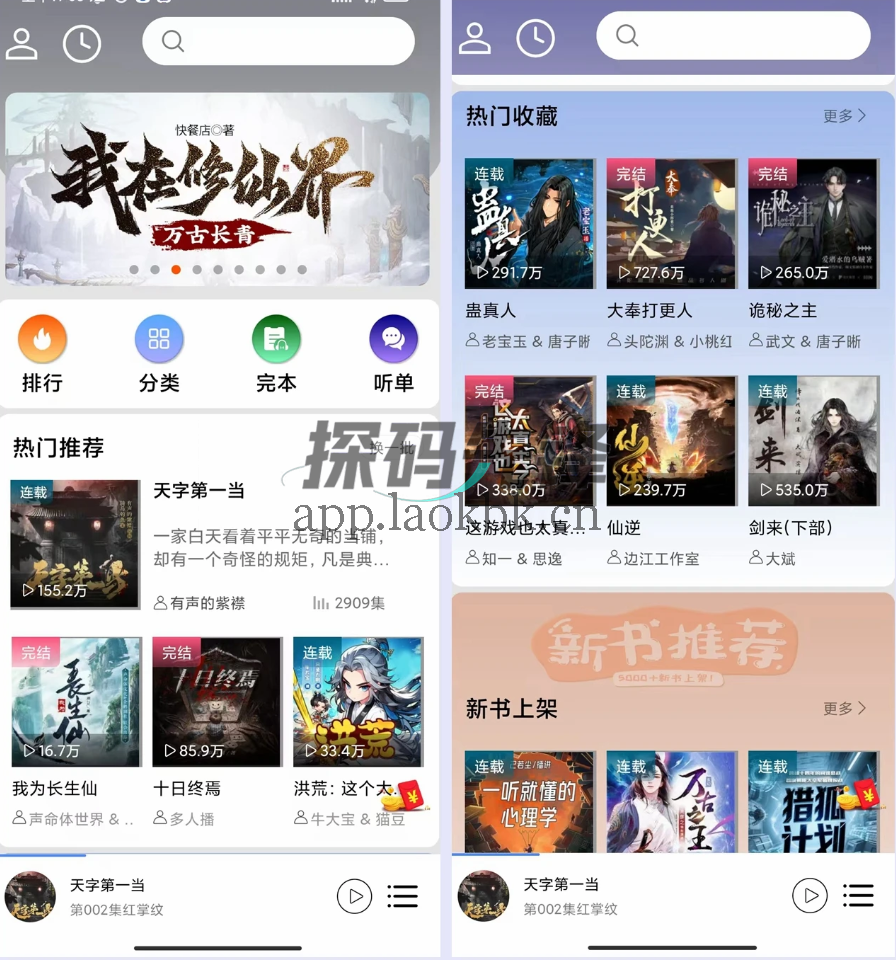
Task: Open the user profile icon
Action: [20, 42]
